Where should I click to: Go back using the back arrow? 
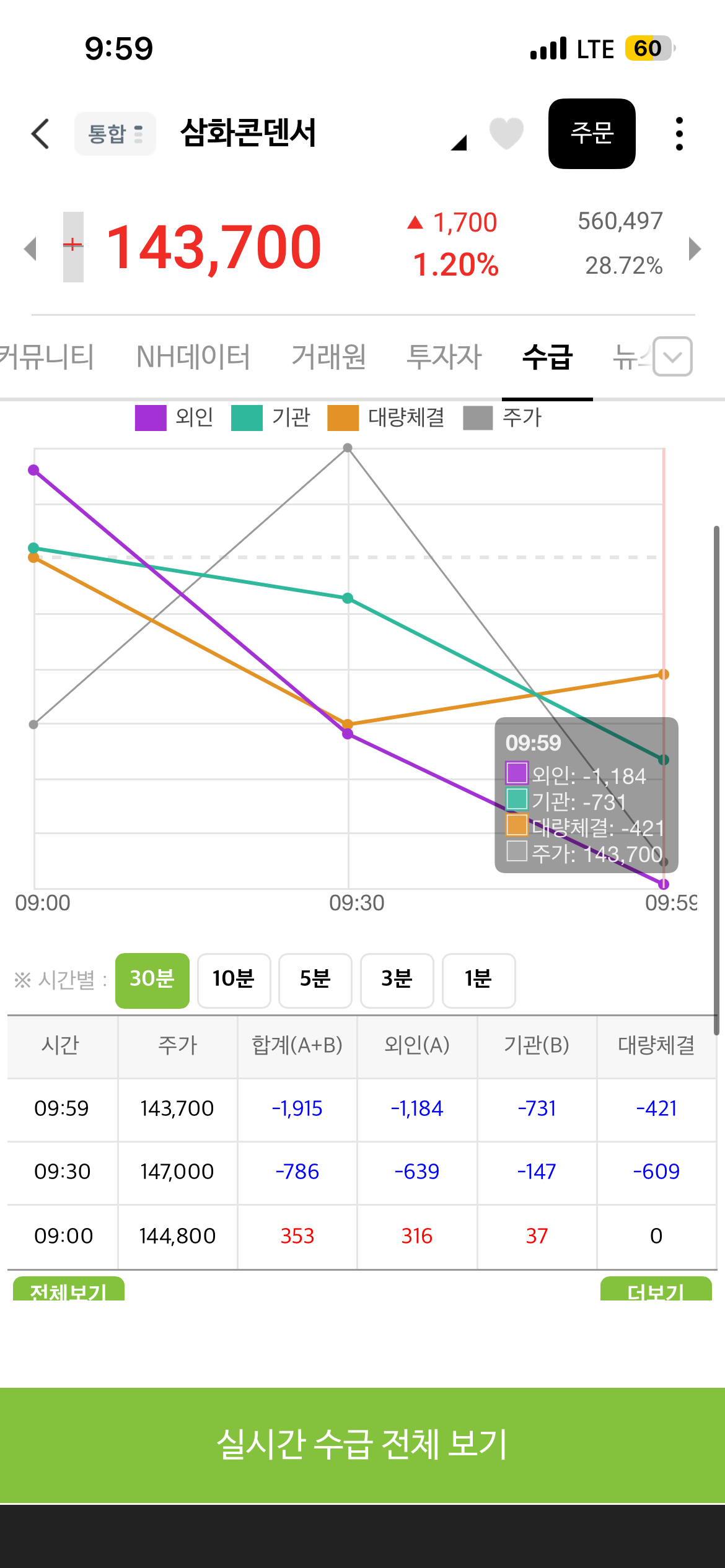coord(40,134)
